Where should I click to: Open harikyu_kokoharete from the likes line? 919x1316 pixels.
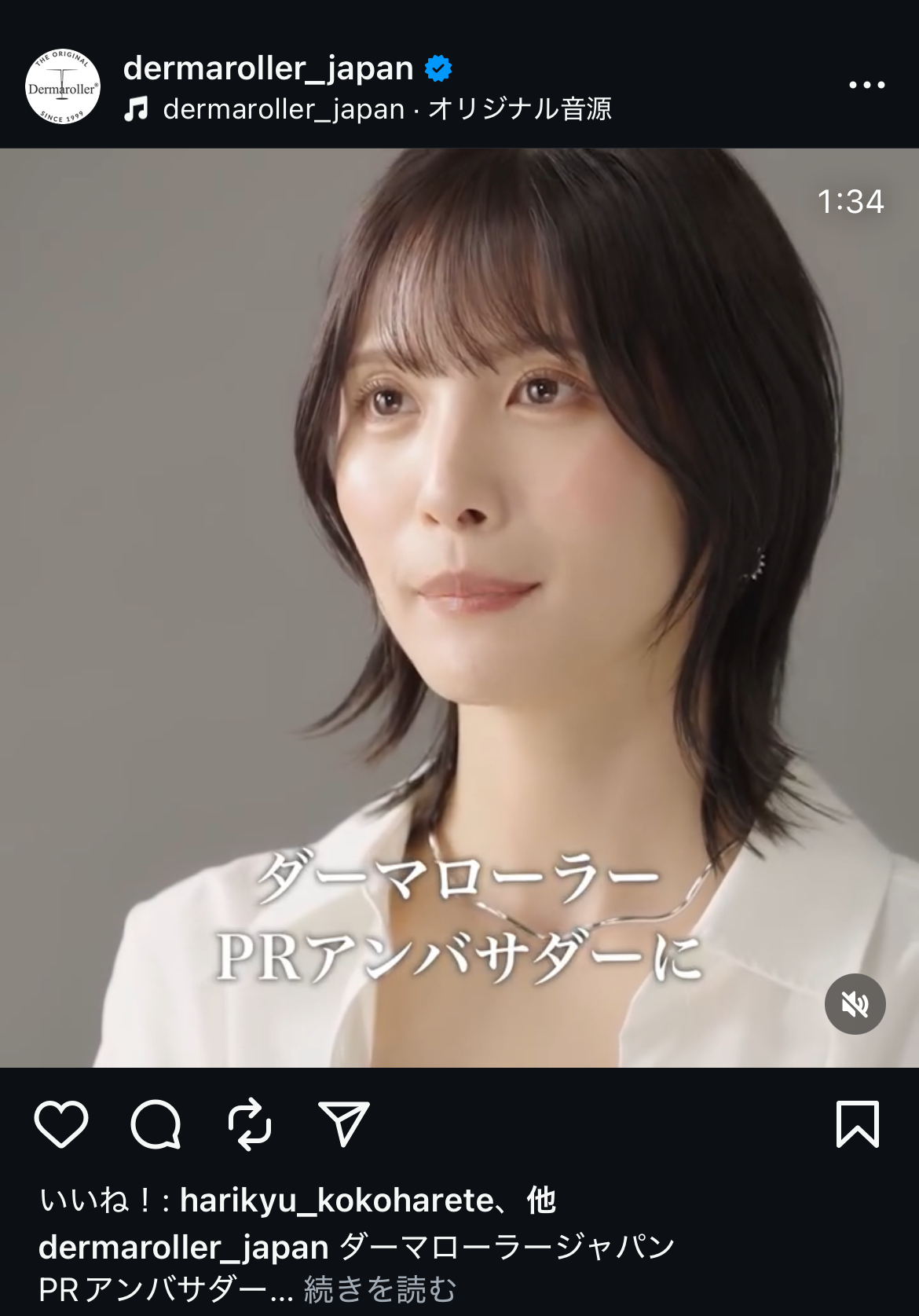click(337, 1201)
